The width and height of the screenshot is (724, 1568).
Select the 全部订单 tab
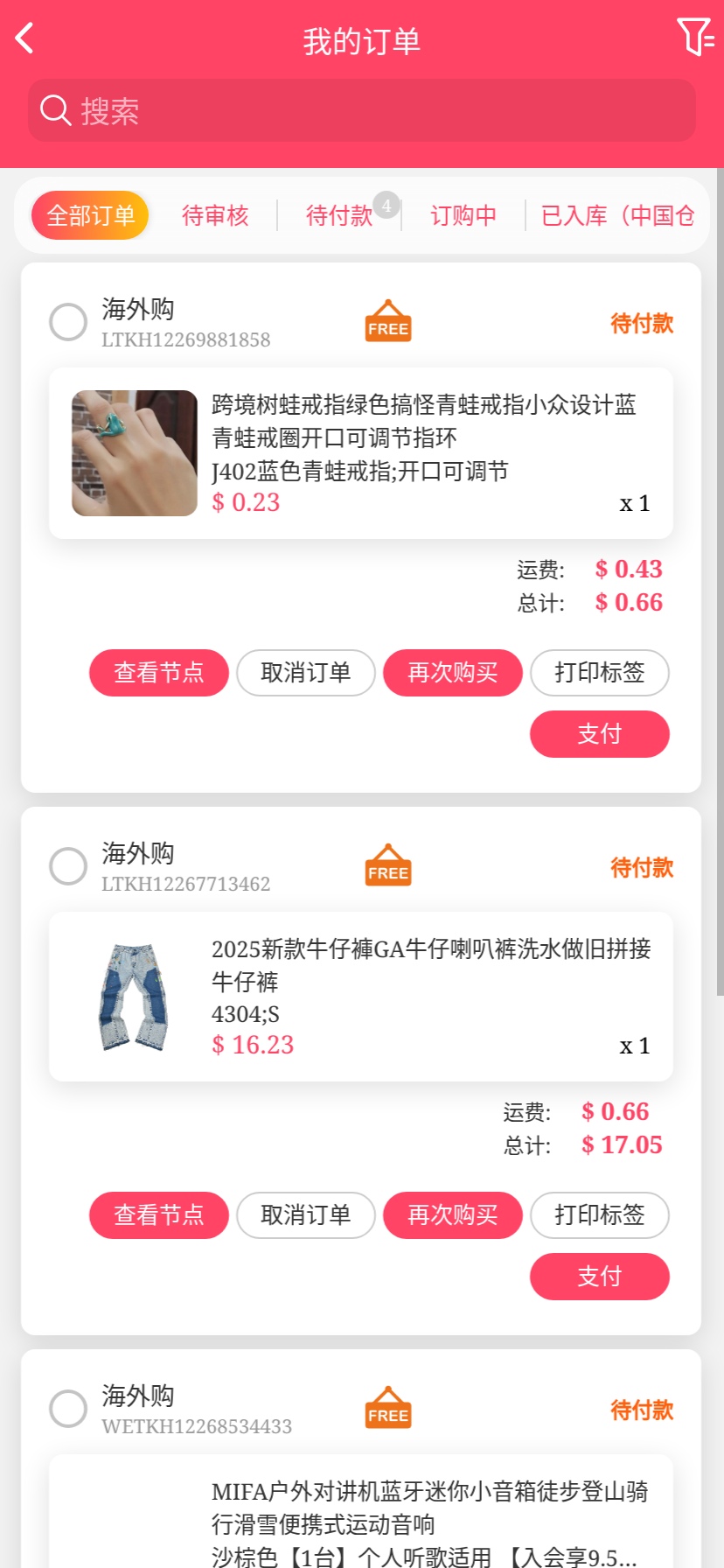[91, 215]
